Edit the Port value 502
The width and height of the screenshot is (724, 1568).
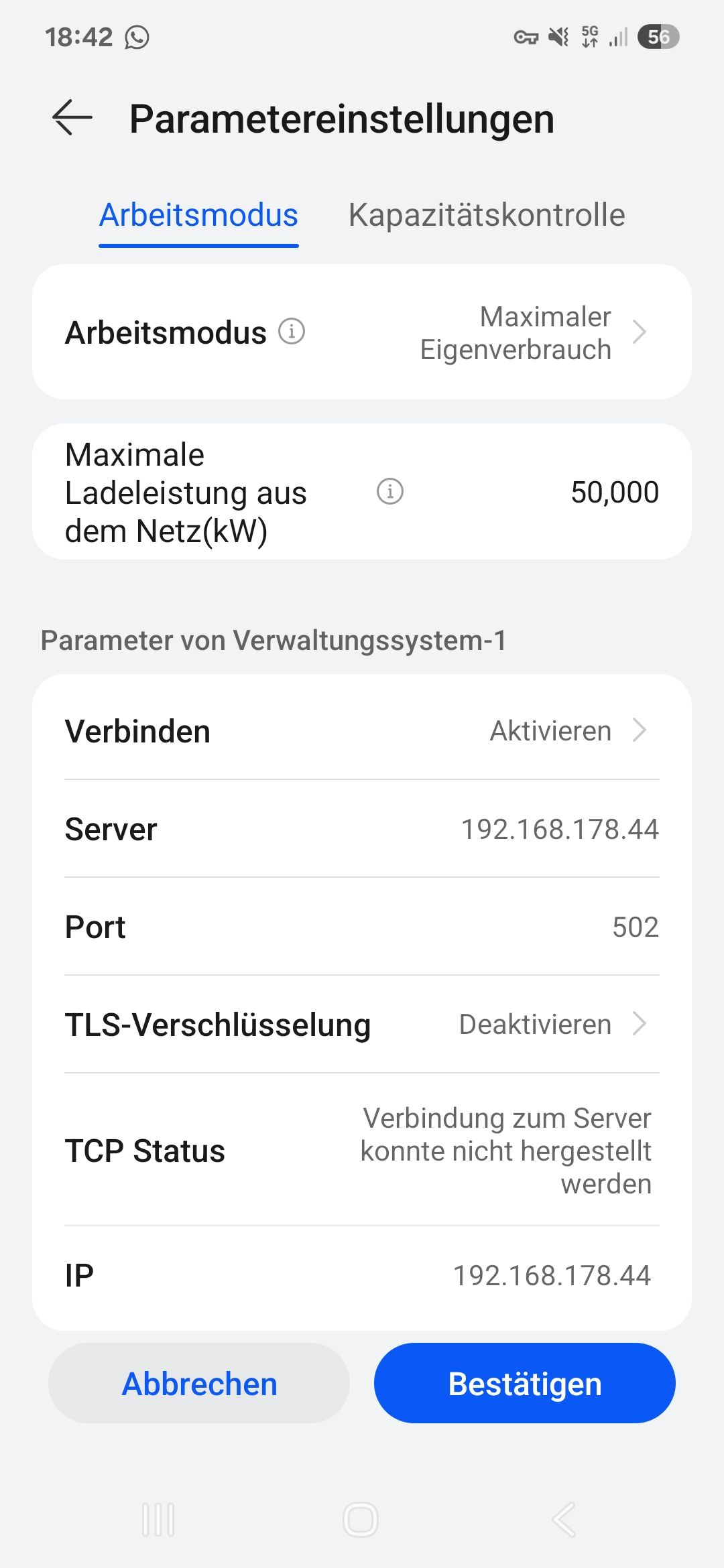click(635, 927)
